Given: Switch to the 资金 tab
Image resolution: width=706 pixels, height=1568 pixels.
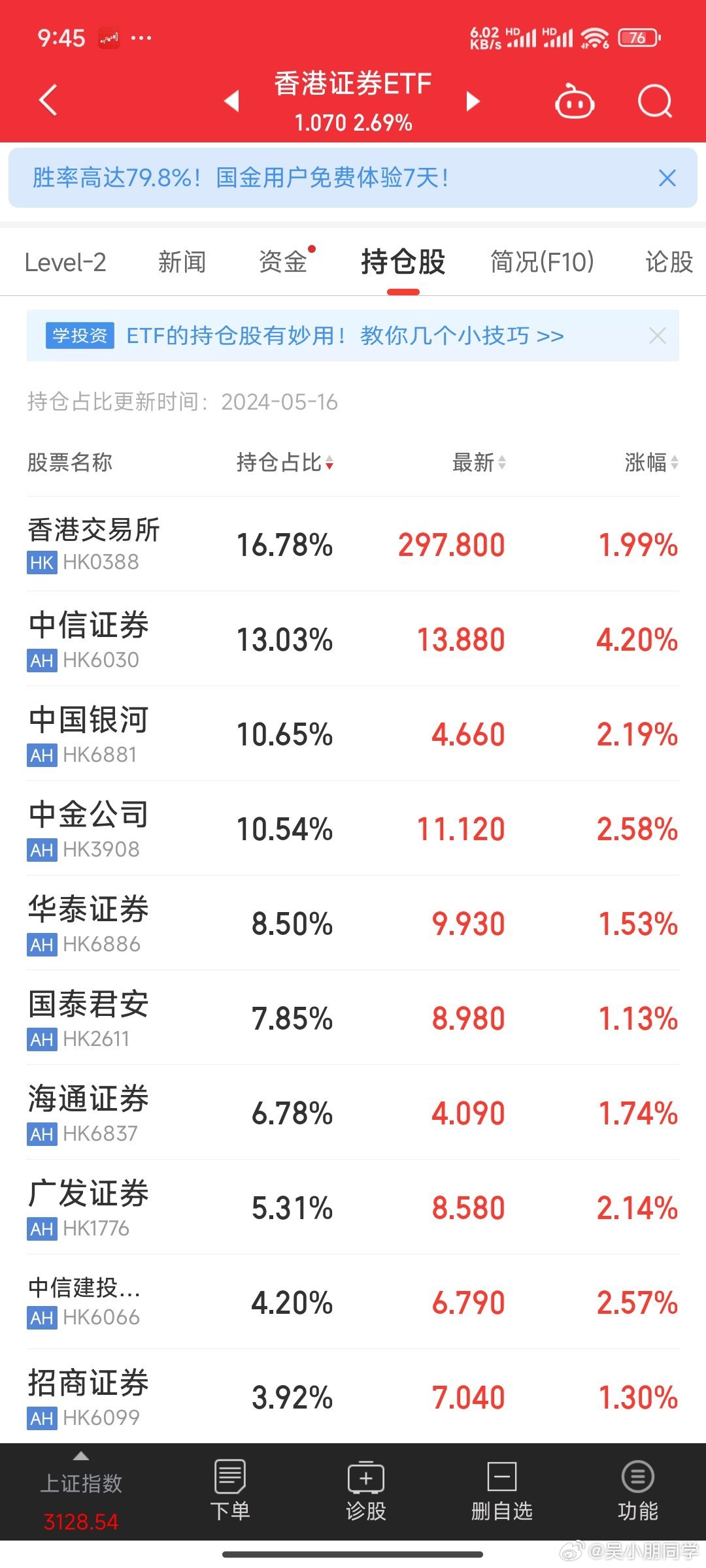Looking at the screenshot, I should click(283, 262).
